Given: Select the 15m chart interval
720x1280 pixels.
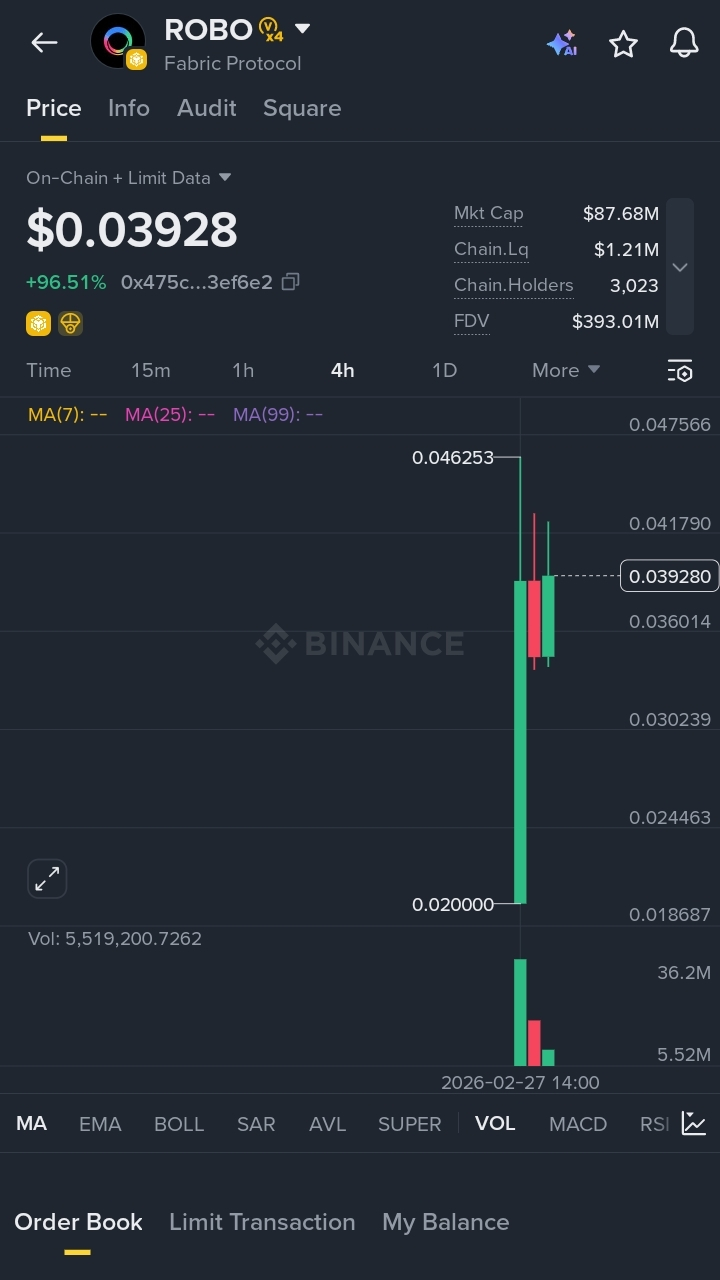Looking at the screenshot, I should click(x=150, y=370).
